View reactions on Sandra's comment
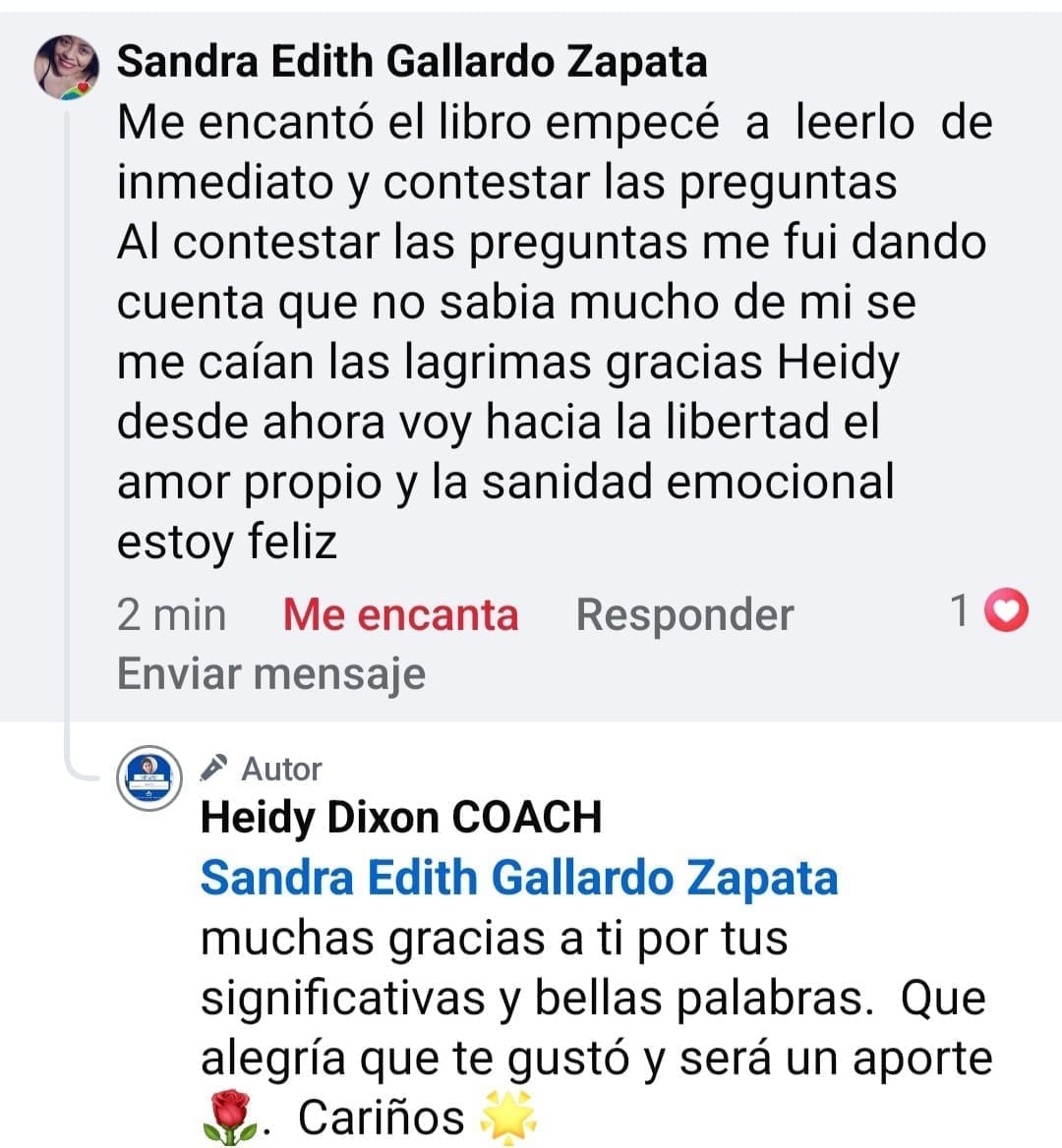Image resolution: width=1062 pixels, height=1148 pixels. click(x=989, y=611)
